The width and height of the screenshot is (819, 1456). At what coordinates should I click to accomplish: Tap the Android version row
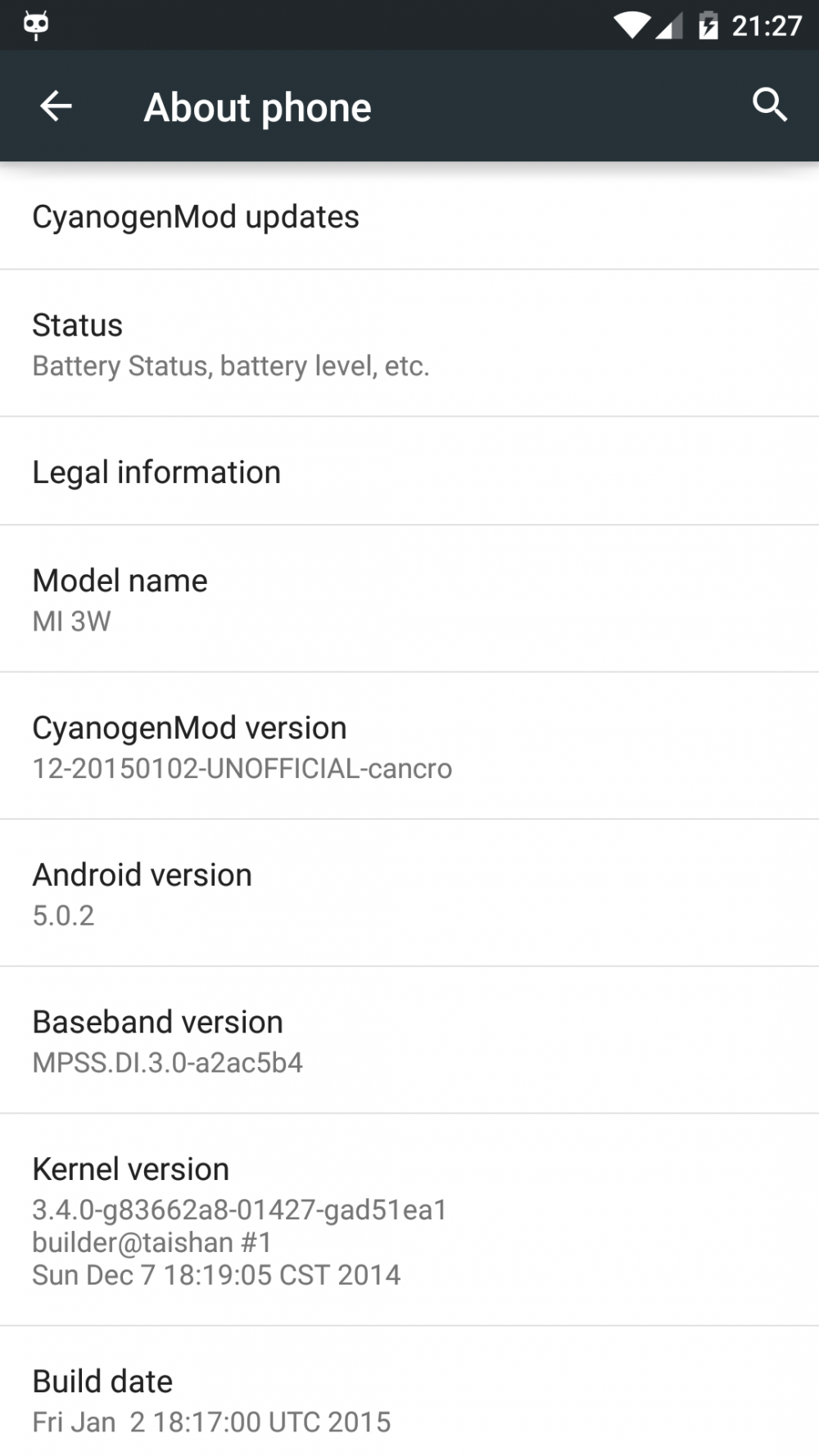pos(409,893)
